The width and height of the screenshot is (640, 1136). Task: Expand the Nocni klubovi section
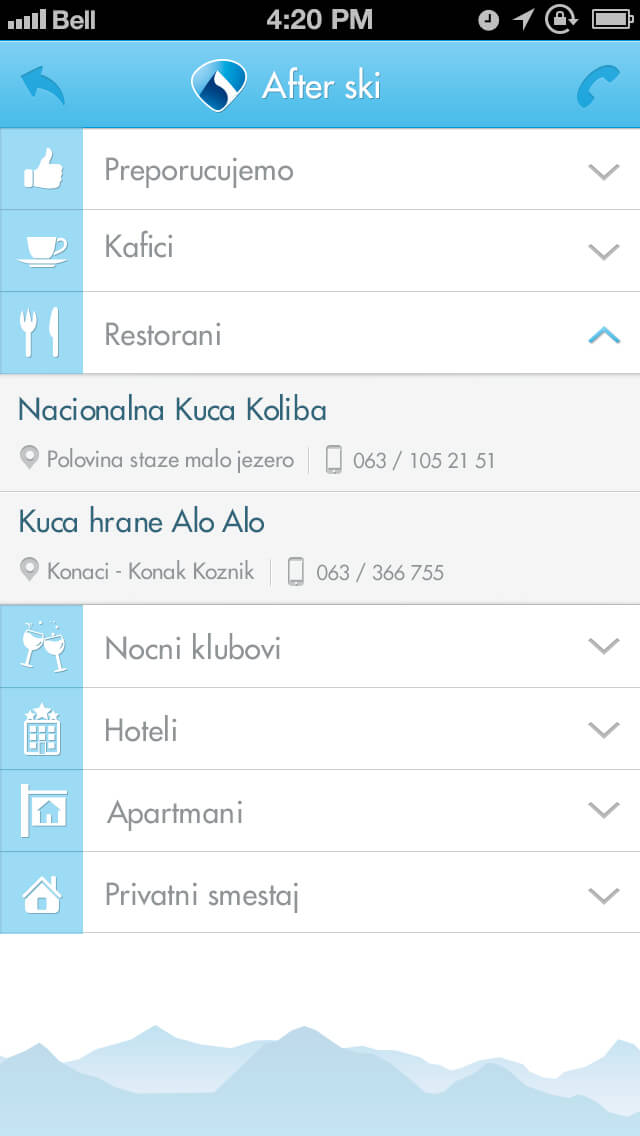click(320, 646)
